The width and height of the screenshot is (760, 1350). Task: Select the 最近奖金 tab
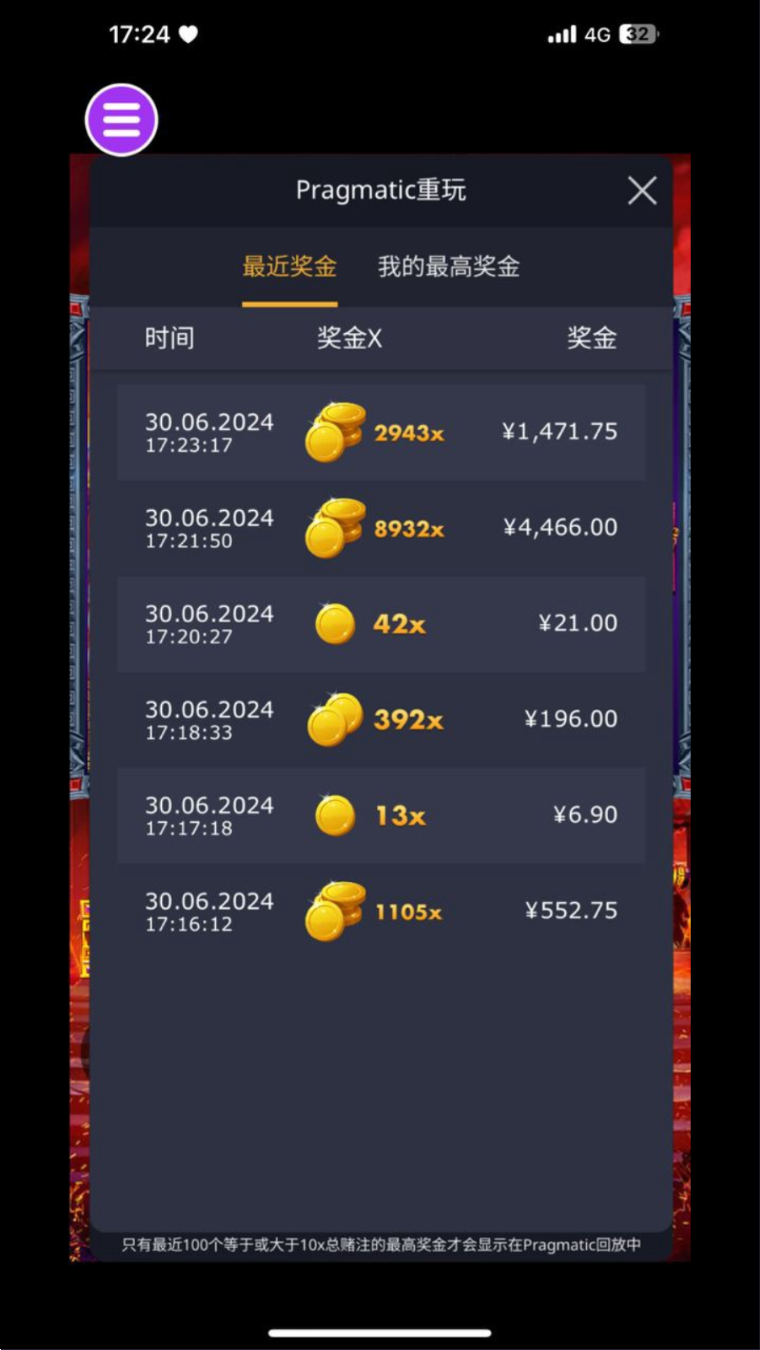(289, 267)
